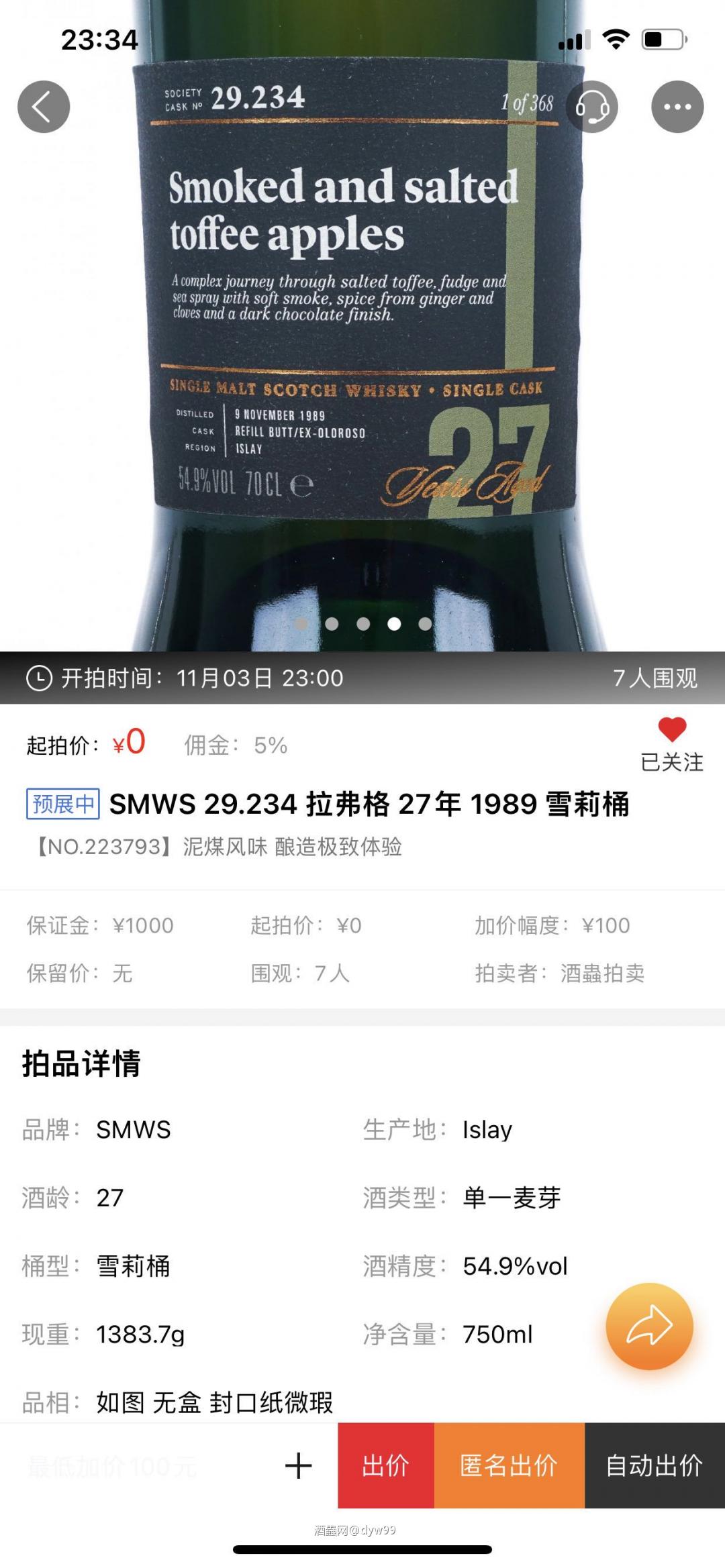
Task: Go back using the back arrow
Action: tap(44, 106)
